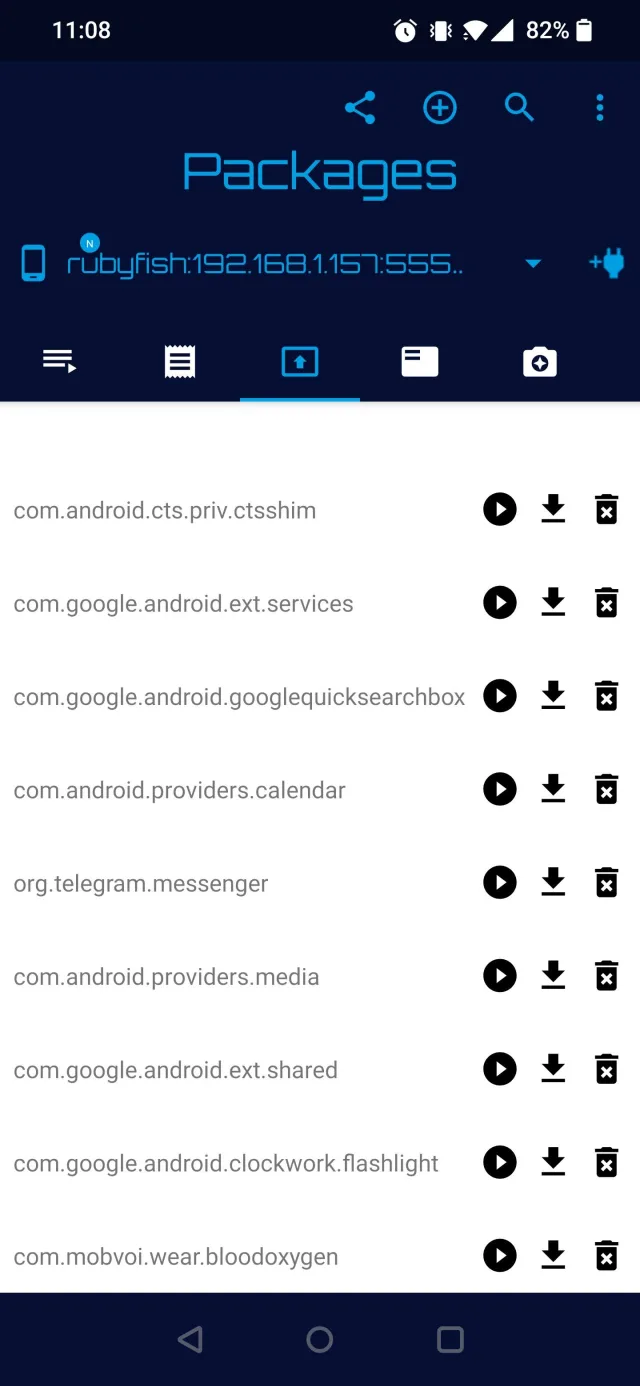
Task: Launch com.android.providers.media
Action: 500,976
